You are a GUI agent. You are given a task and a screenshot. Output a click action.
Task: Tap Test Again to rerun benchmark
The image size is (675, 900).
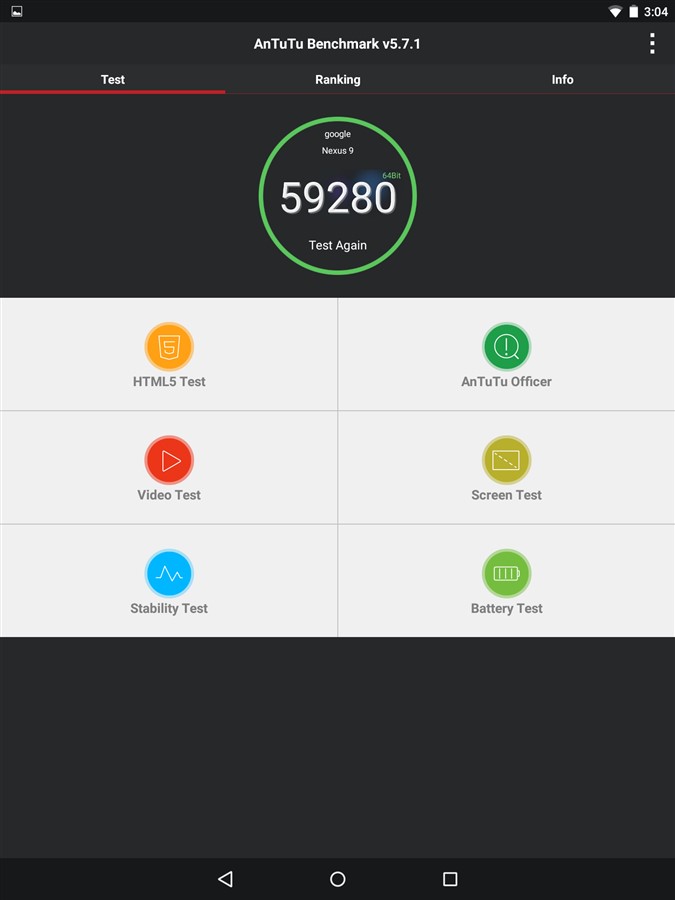tap(337, 245)
